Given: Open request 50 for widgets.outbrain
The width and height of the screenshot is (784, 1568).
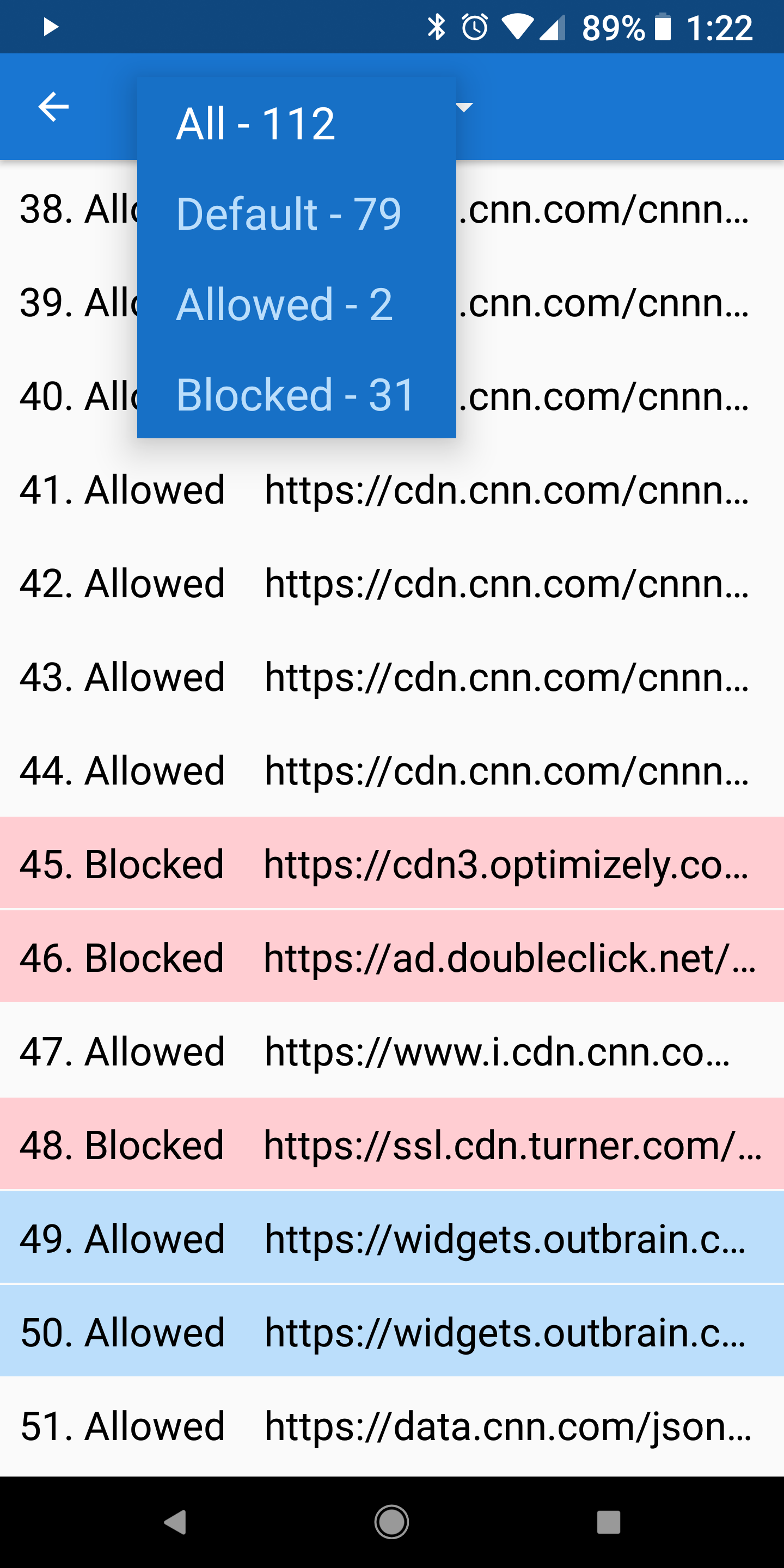Looking at the screenshot, I should 392,1332.
